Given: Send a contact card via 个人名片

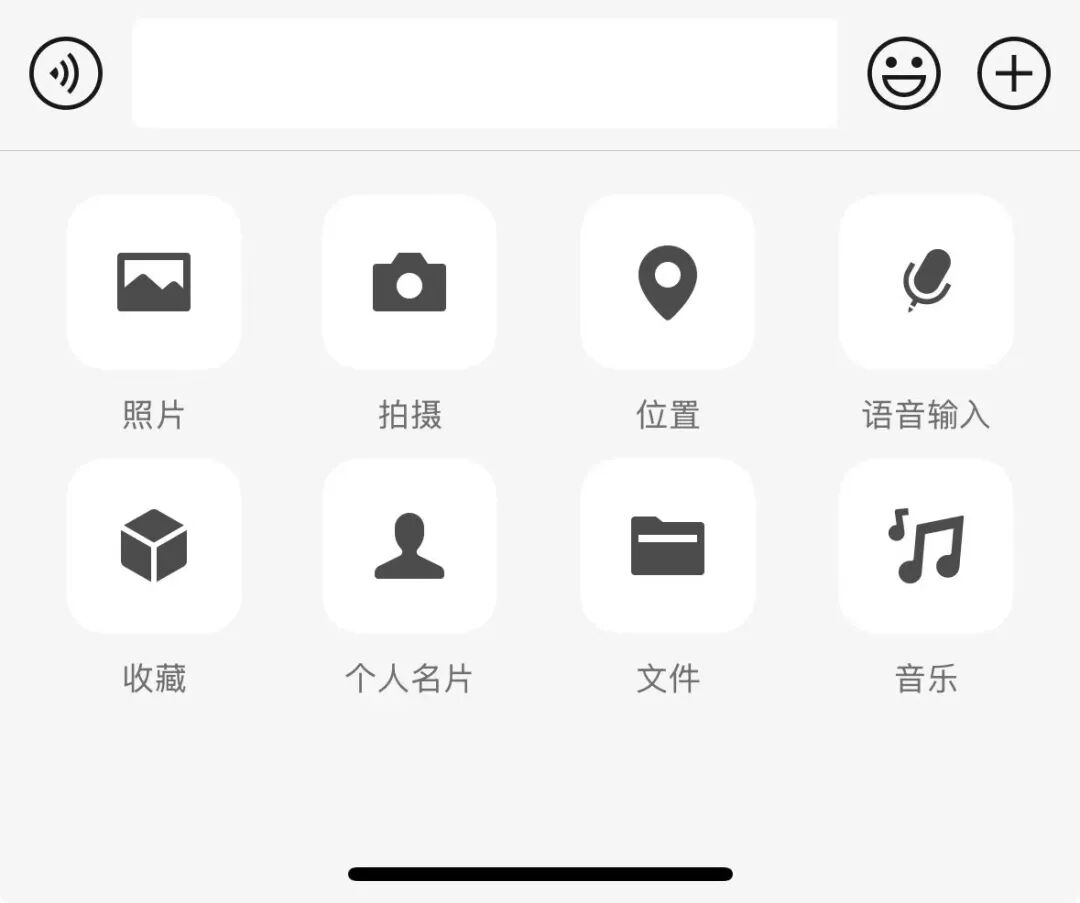Looking at the screenshot, I should point(410,546).
